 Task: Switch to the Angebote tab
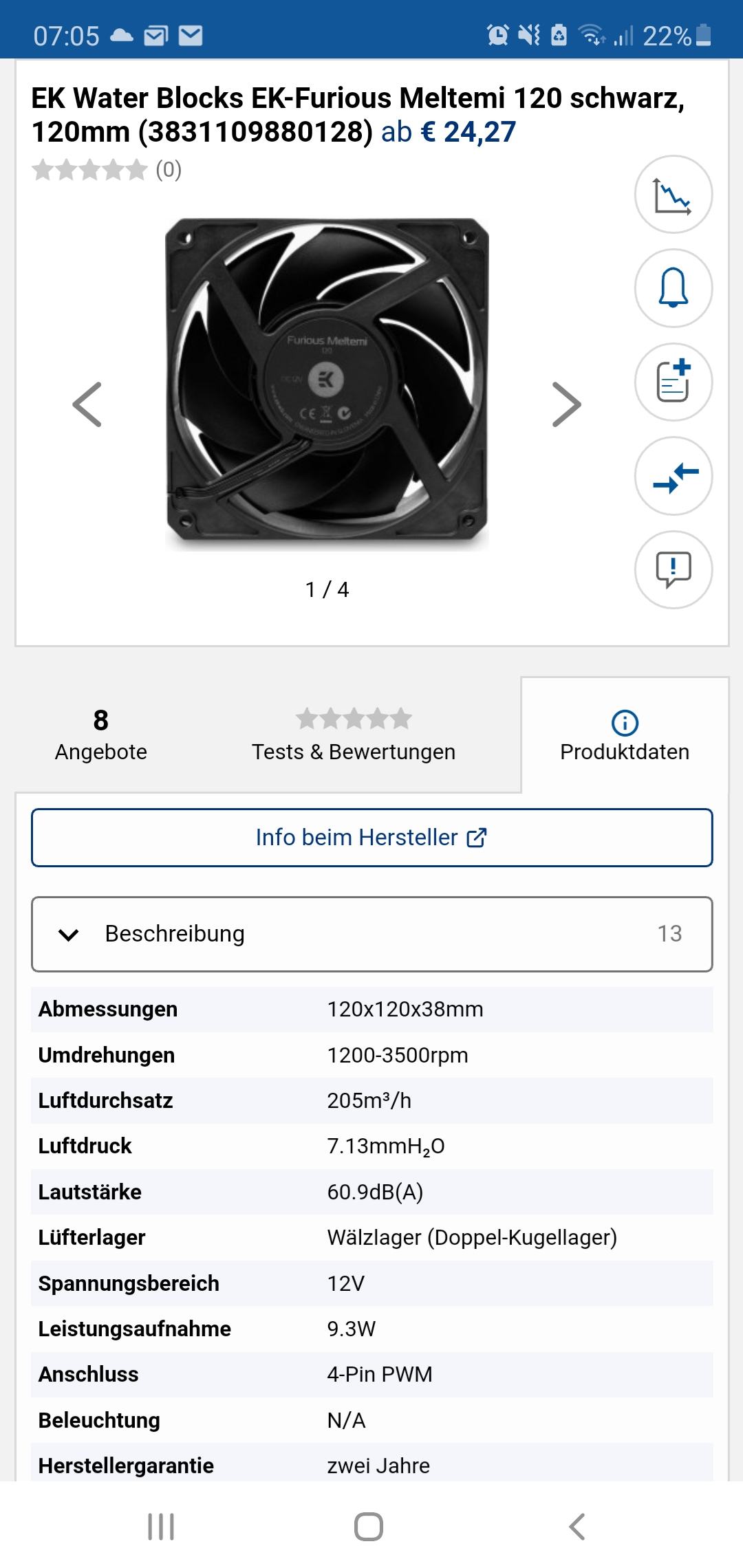[x=101, y=735]
